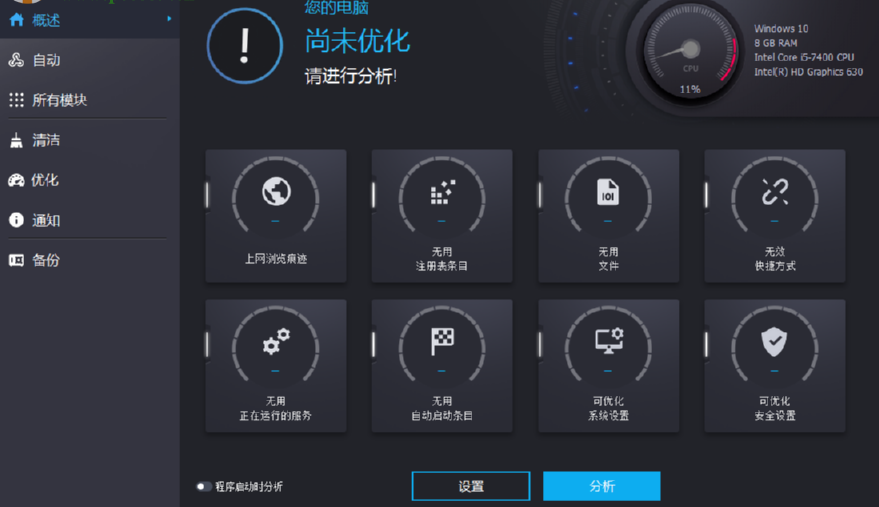Open the 优化 section
The width and height of the screenshot is (879, 507).
pos(45,180)
